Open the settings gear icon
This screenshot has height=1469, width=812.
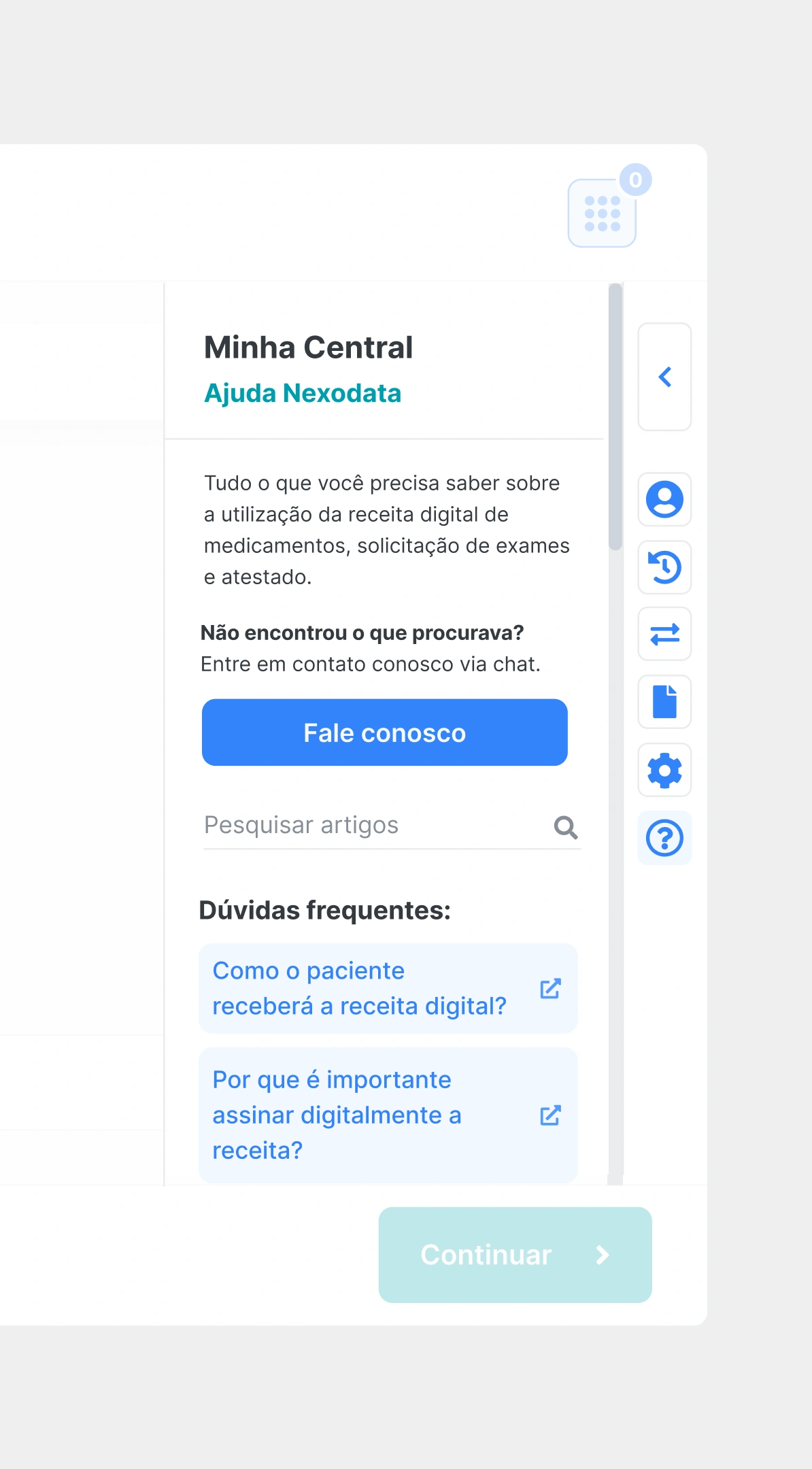point(664,770)
